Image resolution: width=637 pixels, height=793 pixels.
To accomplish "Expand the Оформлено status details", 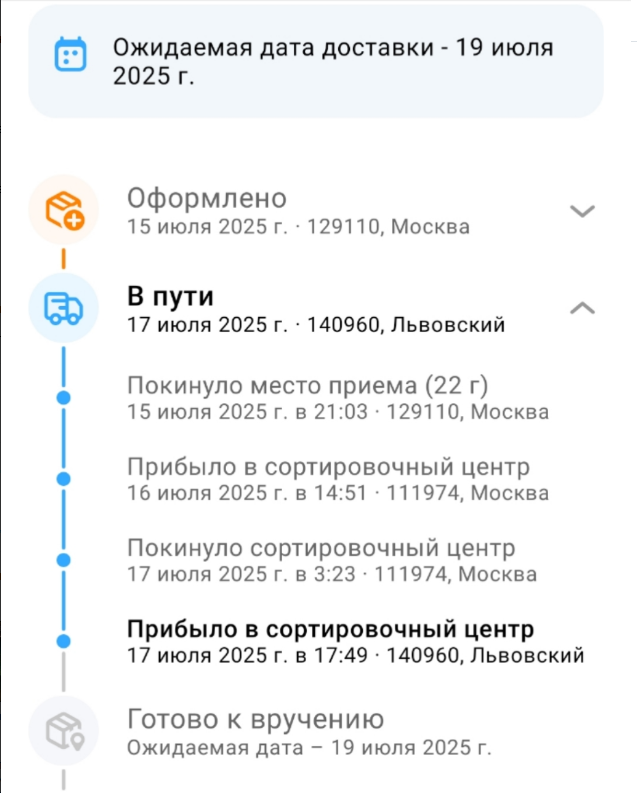I will pos(582,211).
